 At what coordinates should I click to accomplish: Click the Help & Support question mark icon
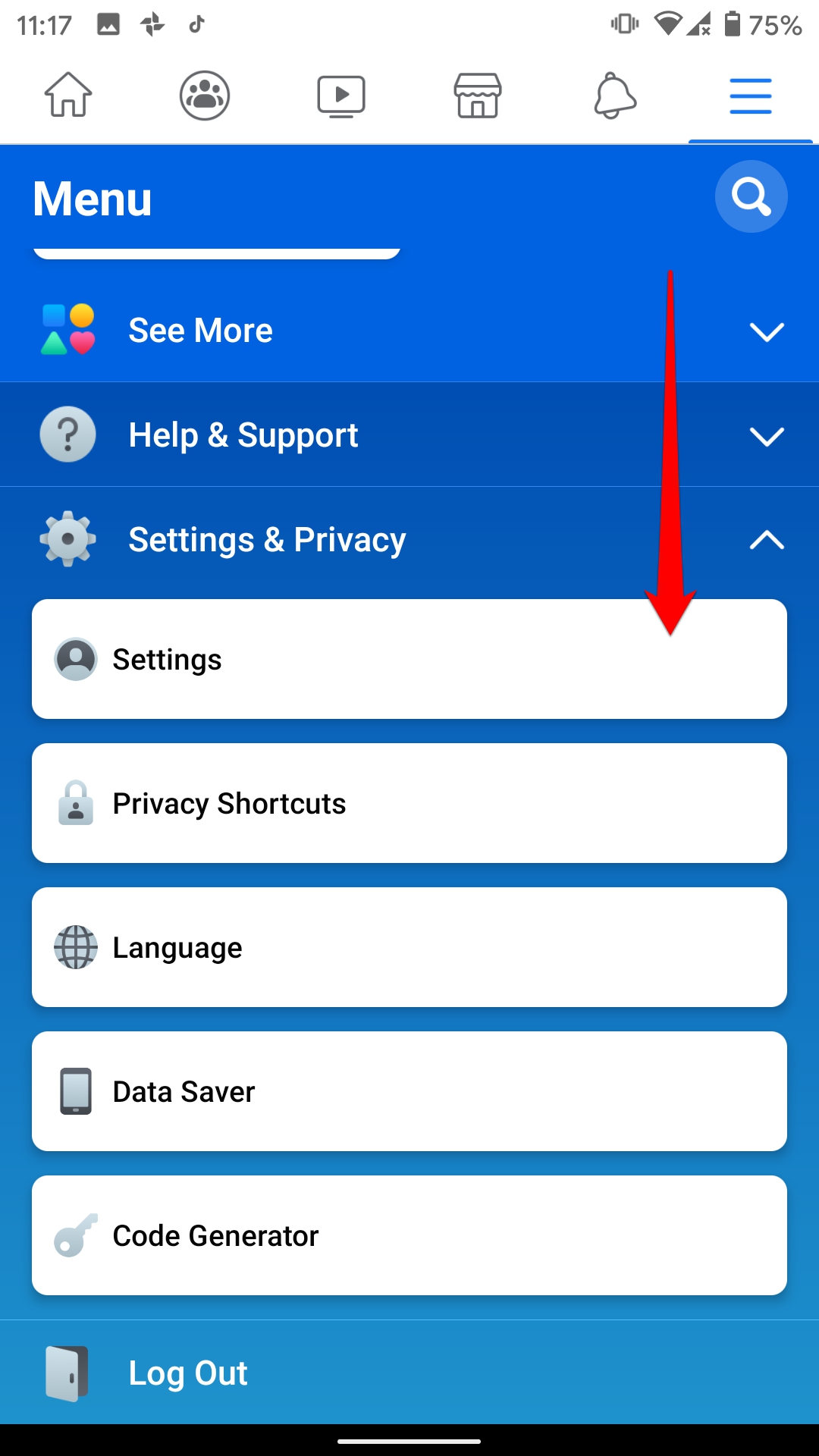pyautogui.click(x=68, y=434)
